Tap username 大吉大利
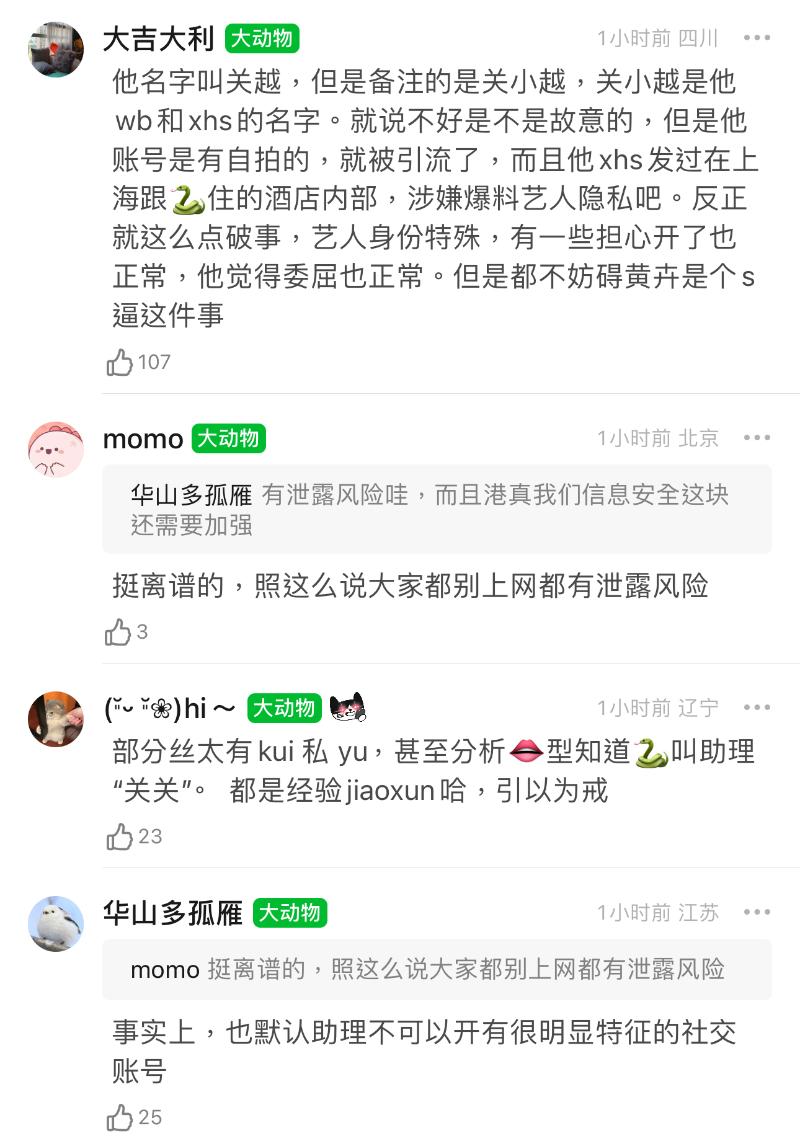This screenshot has height=1141, width=800. pos(158,39)
